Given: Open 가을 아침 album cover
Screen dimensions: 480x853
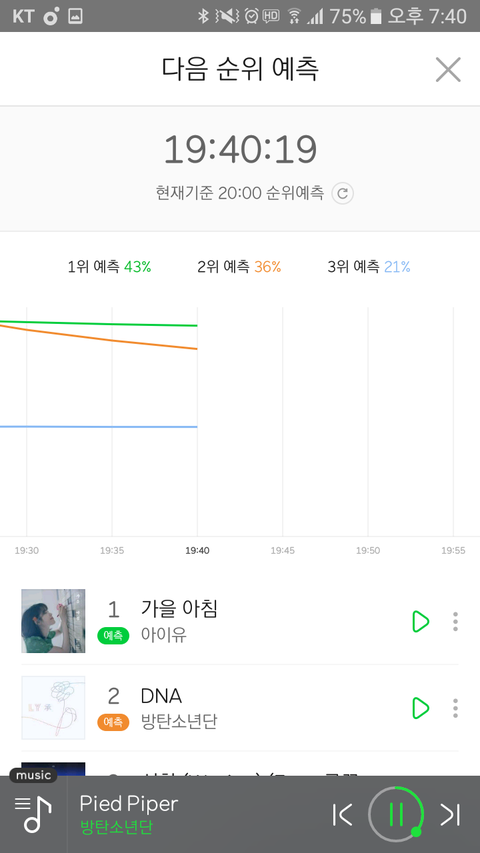Looking at the screenshot, I should (53, 621).
